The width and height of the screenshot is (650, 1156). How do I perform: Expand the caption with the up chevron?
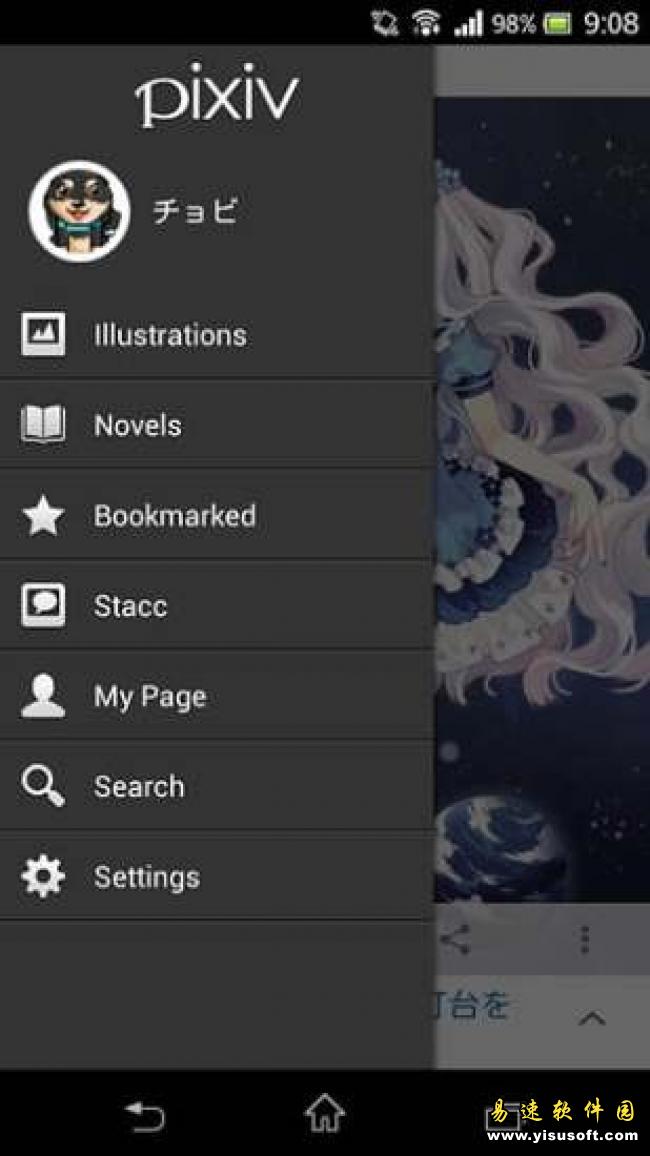click(592, 1018)
